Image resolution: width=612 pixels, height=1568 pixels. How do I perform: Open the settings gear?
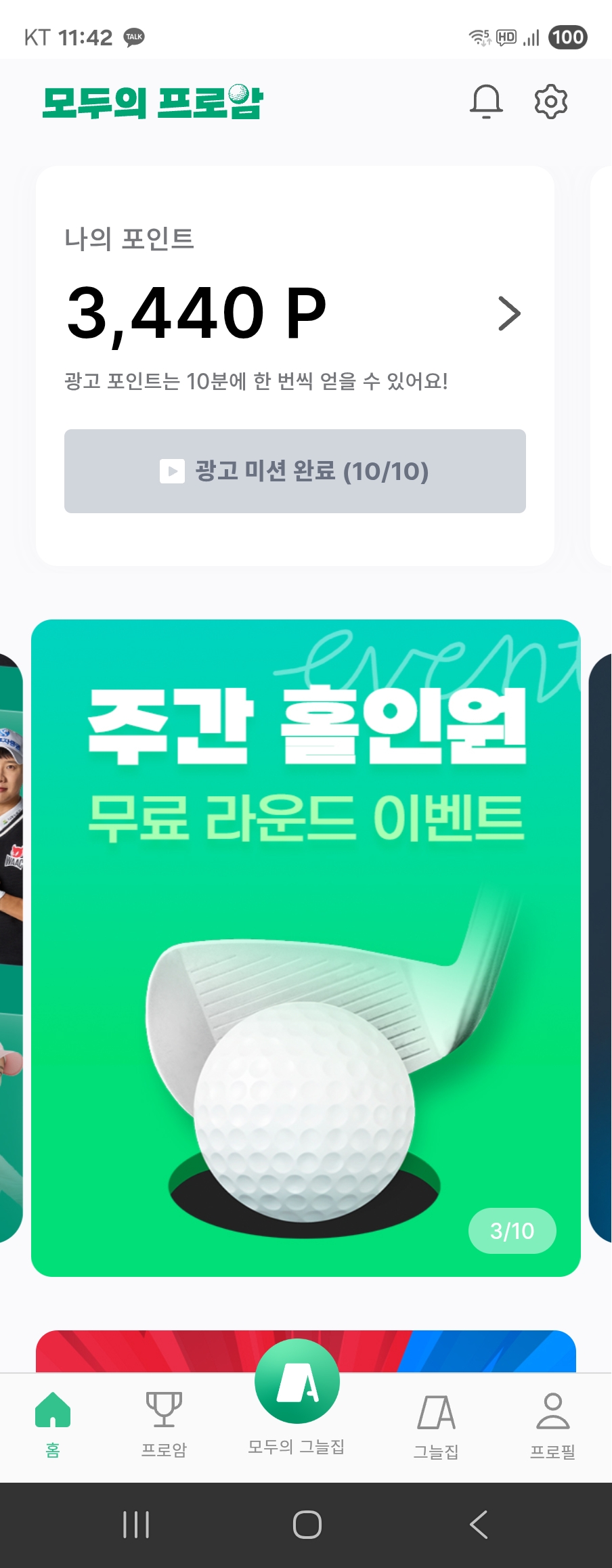coord(550,102)
